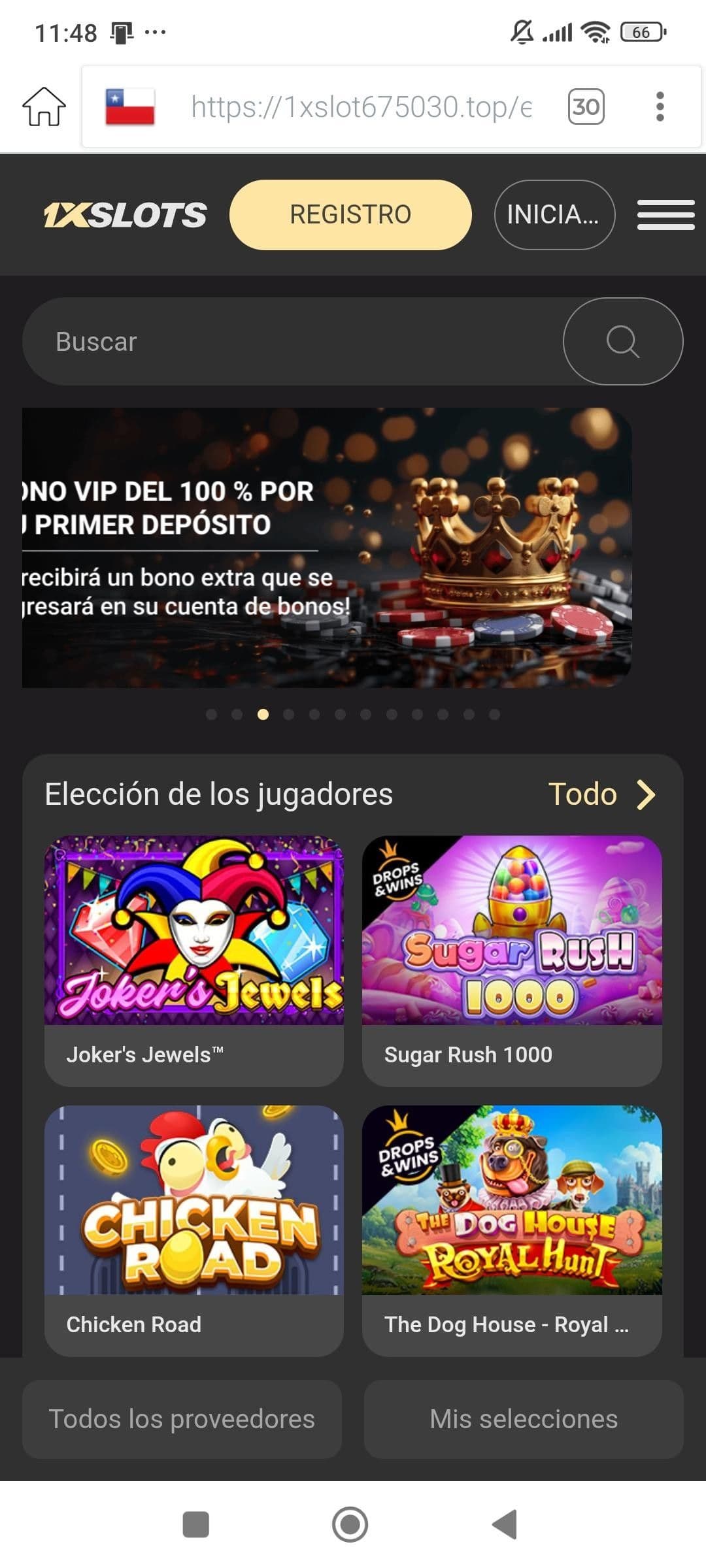The width and height of the screenshot is (706, 1568).
Task: Open the Todos los proveedores selector
Action: coord(181,1418)
